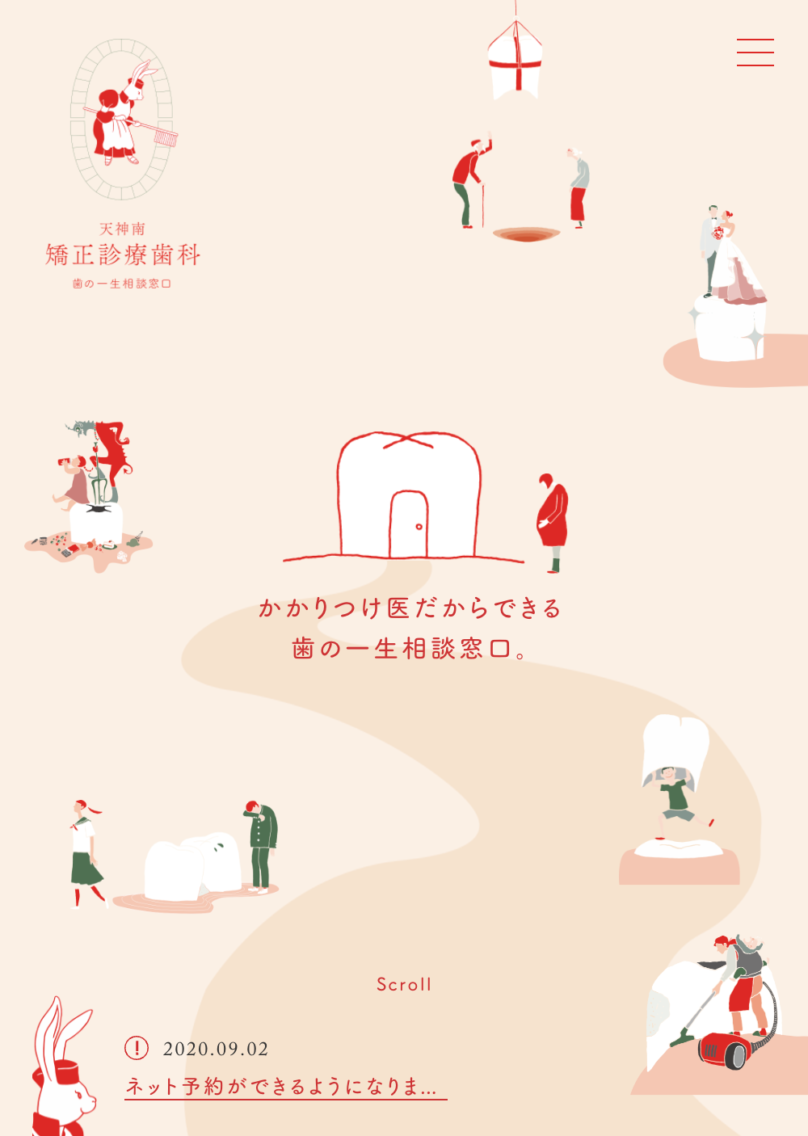Open the ネット予約 news link

[x=285, y=1087]
